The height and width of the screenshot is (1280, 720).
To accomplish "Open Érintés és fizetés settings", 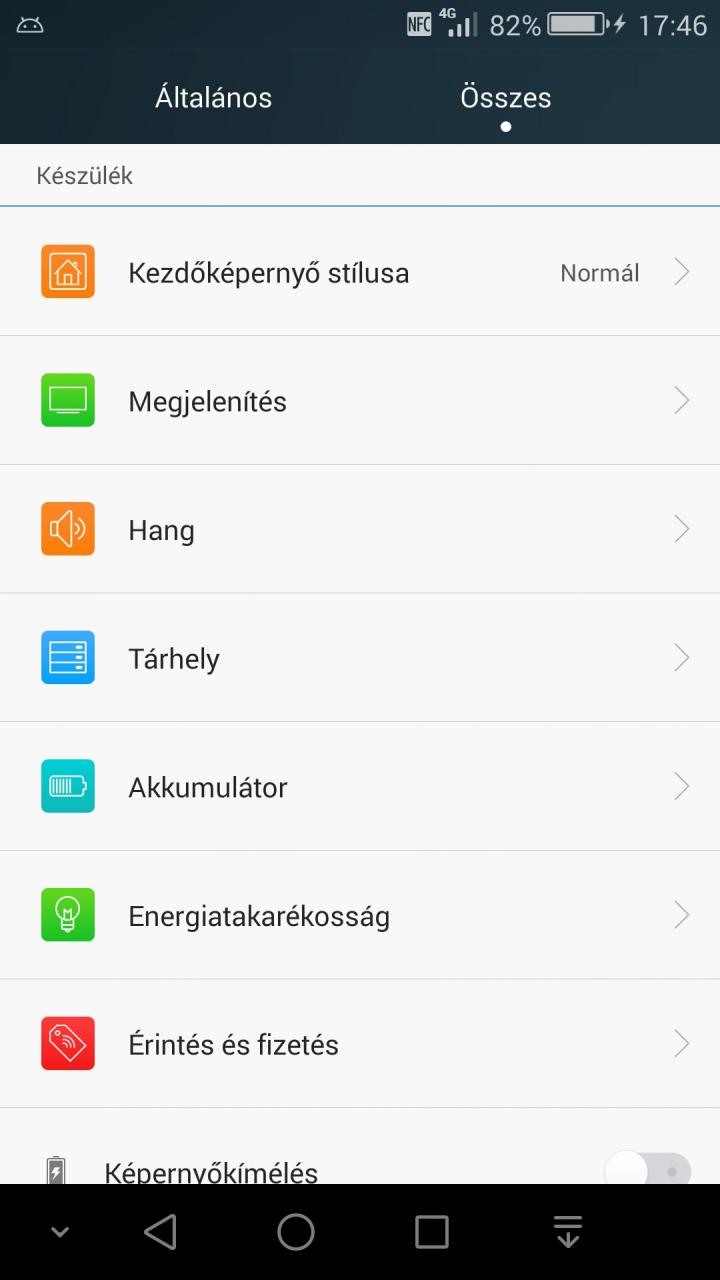I will pyautogui.click(x=360, y=1044).
